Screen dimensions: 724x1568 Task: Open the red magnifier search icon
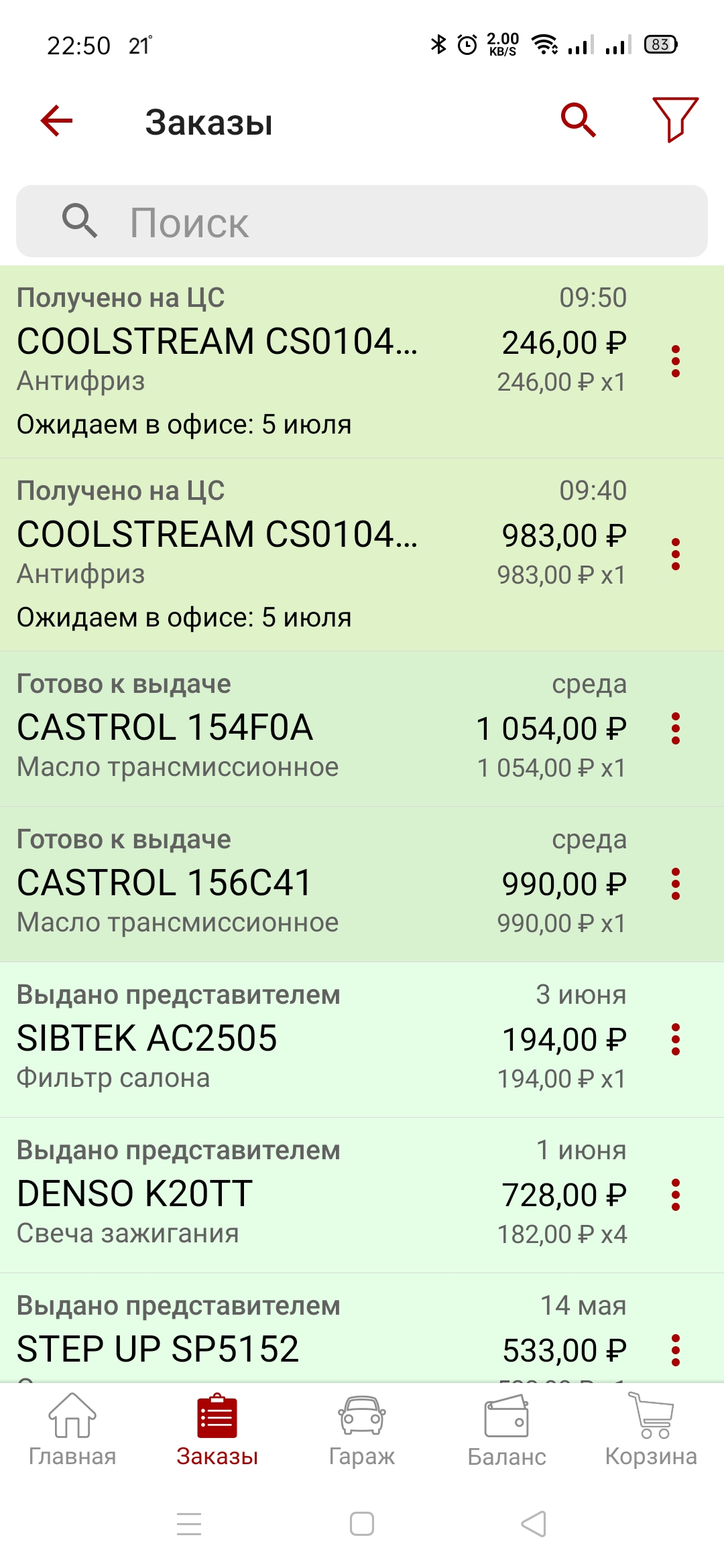pyautogui.click(x=578, y=121)
